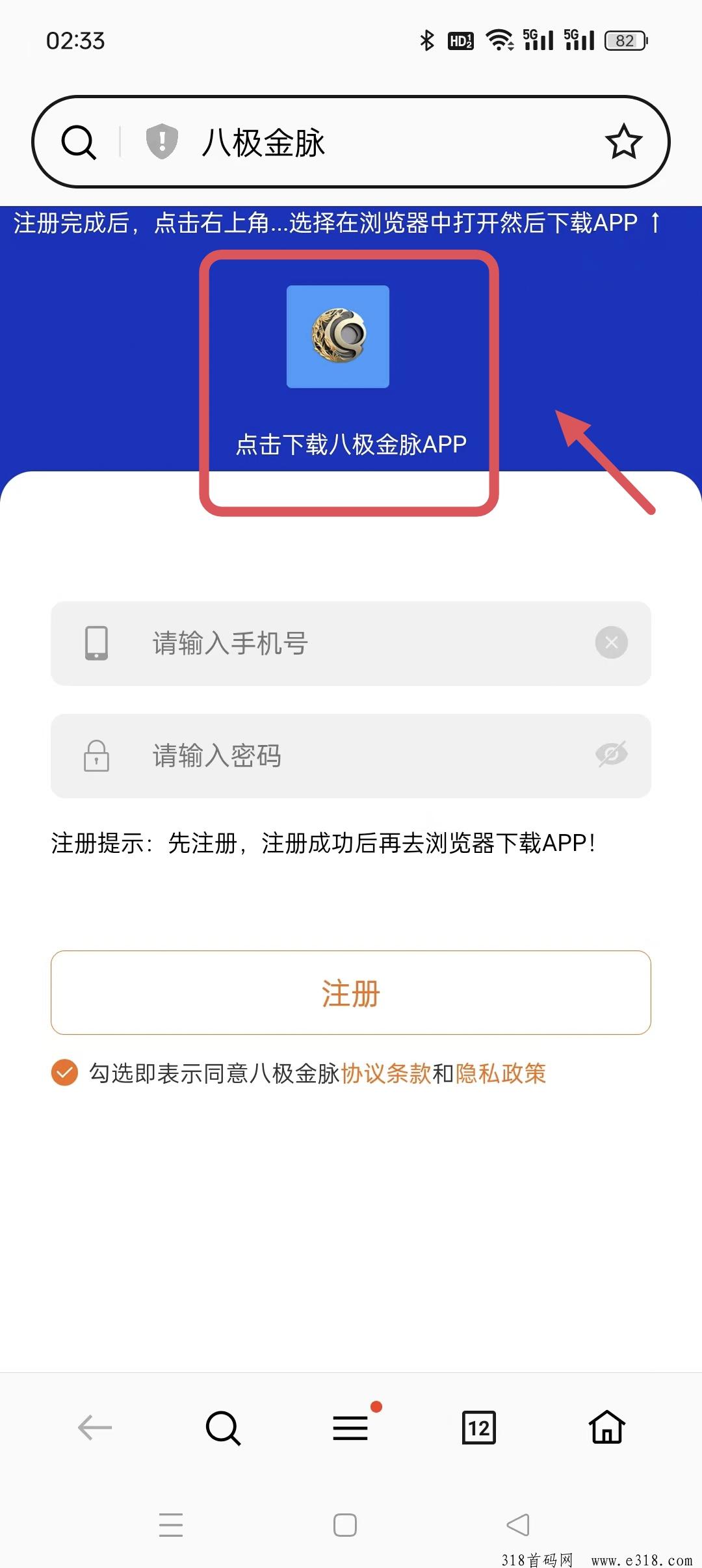
Task: Open the site security shield icon
Action: pyautogui.click(x=162, y=141)
